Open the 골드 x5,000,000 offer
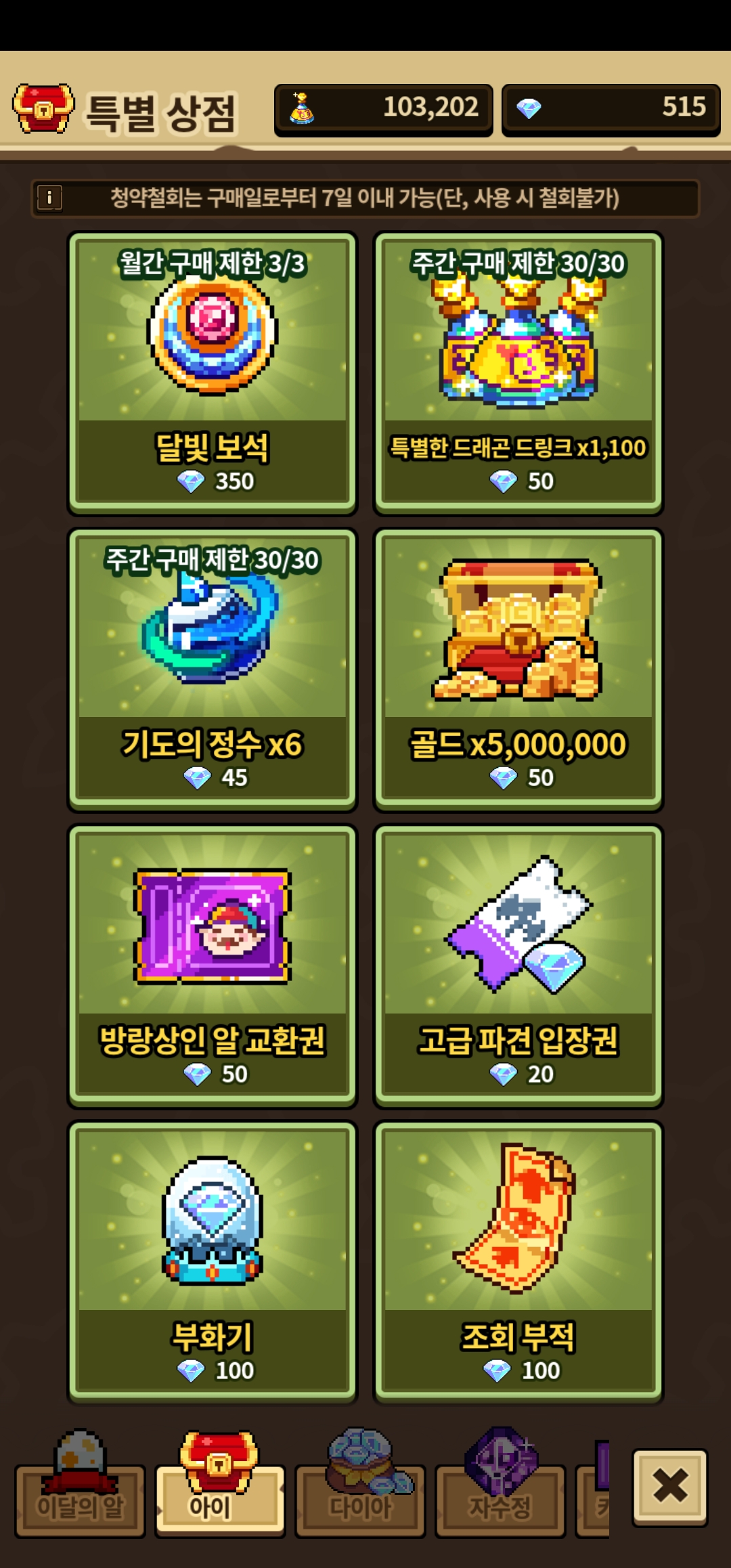 (518, 669)
